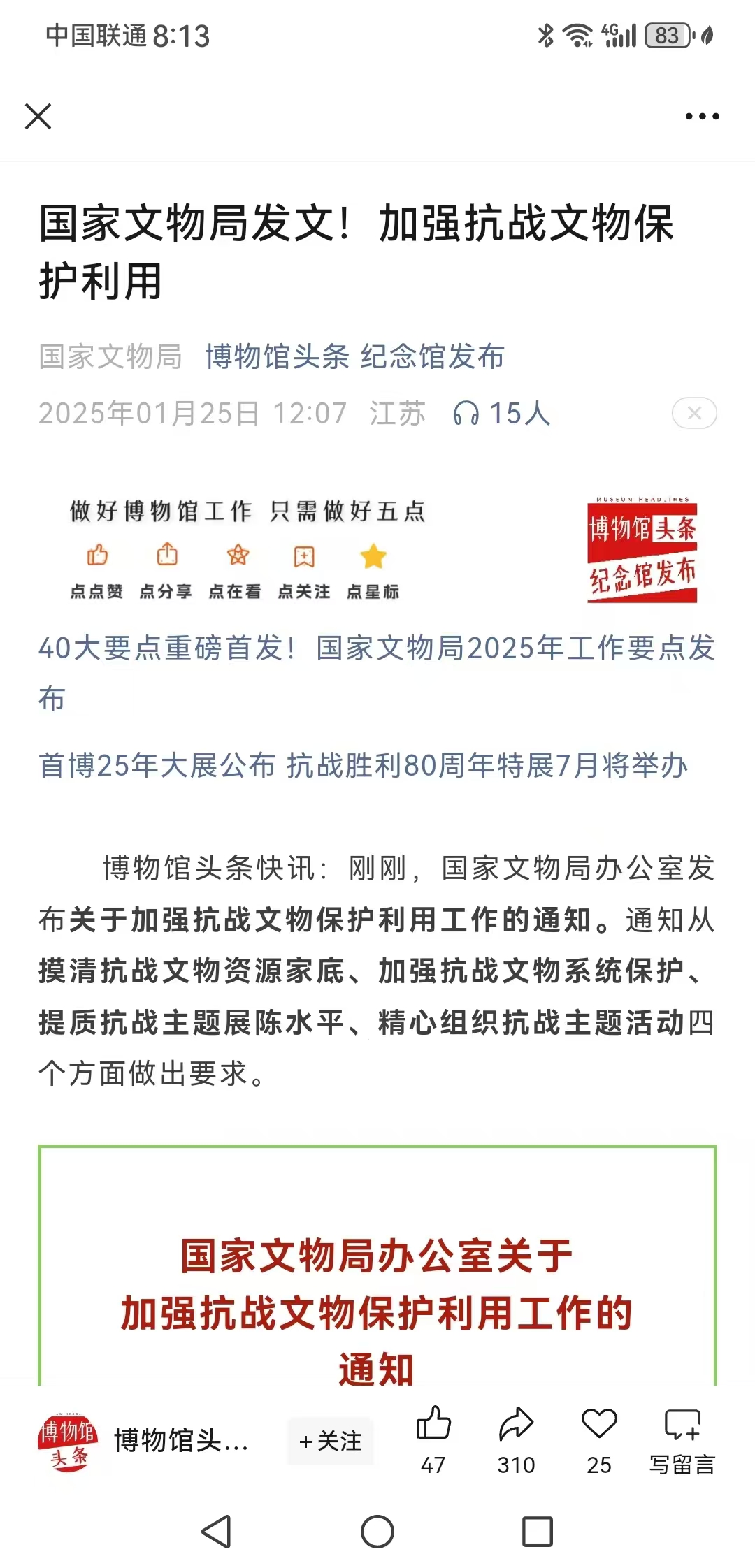Open 博物馆头条 纪念馆发布 account link
The image size is (755, 1568).
click(x=354, y=356)
